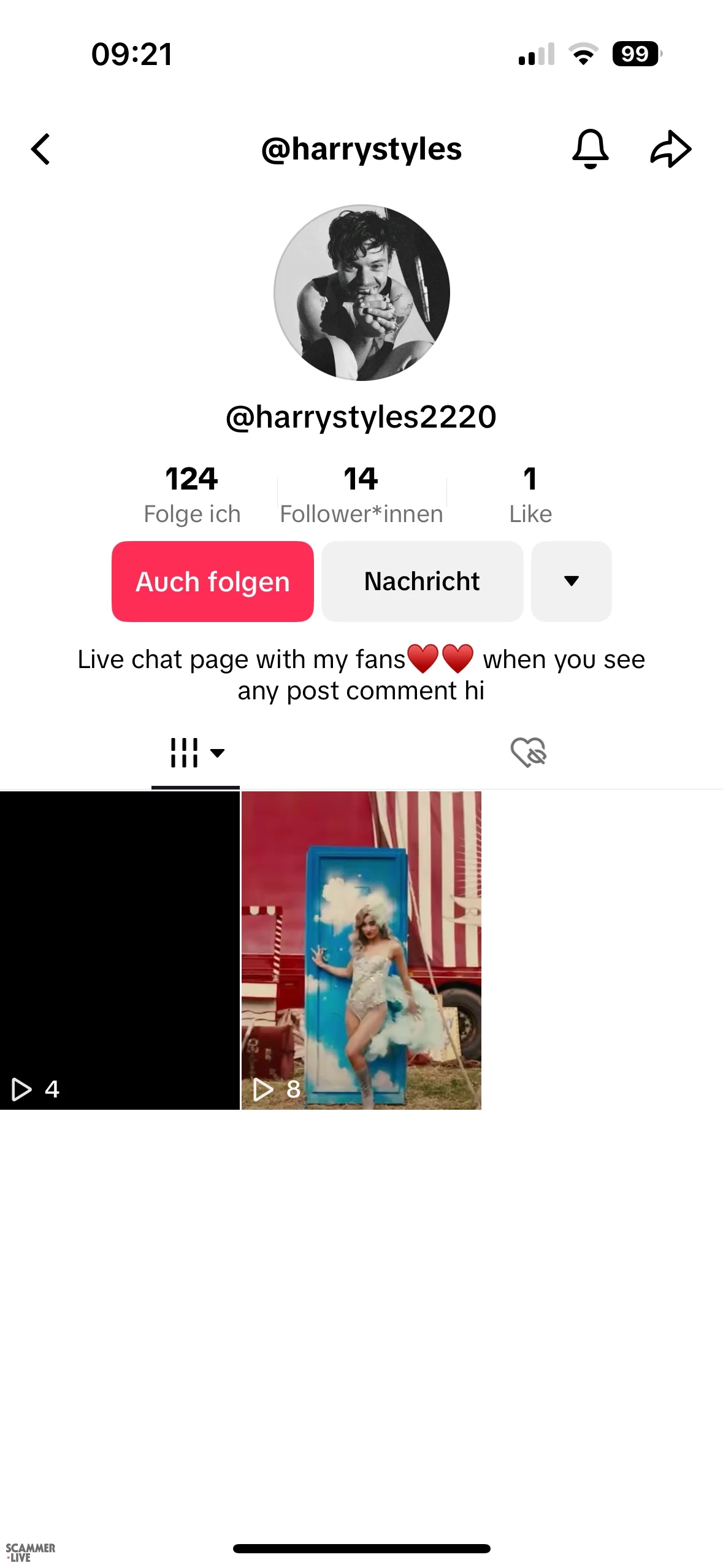Open the 124 Folge ich list
Viewport: 723px width, 1568px height.
(192, 494)
